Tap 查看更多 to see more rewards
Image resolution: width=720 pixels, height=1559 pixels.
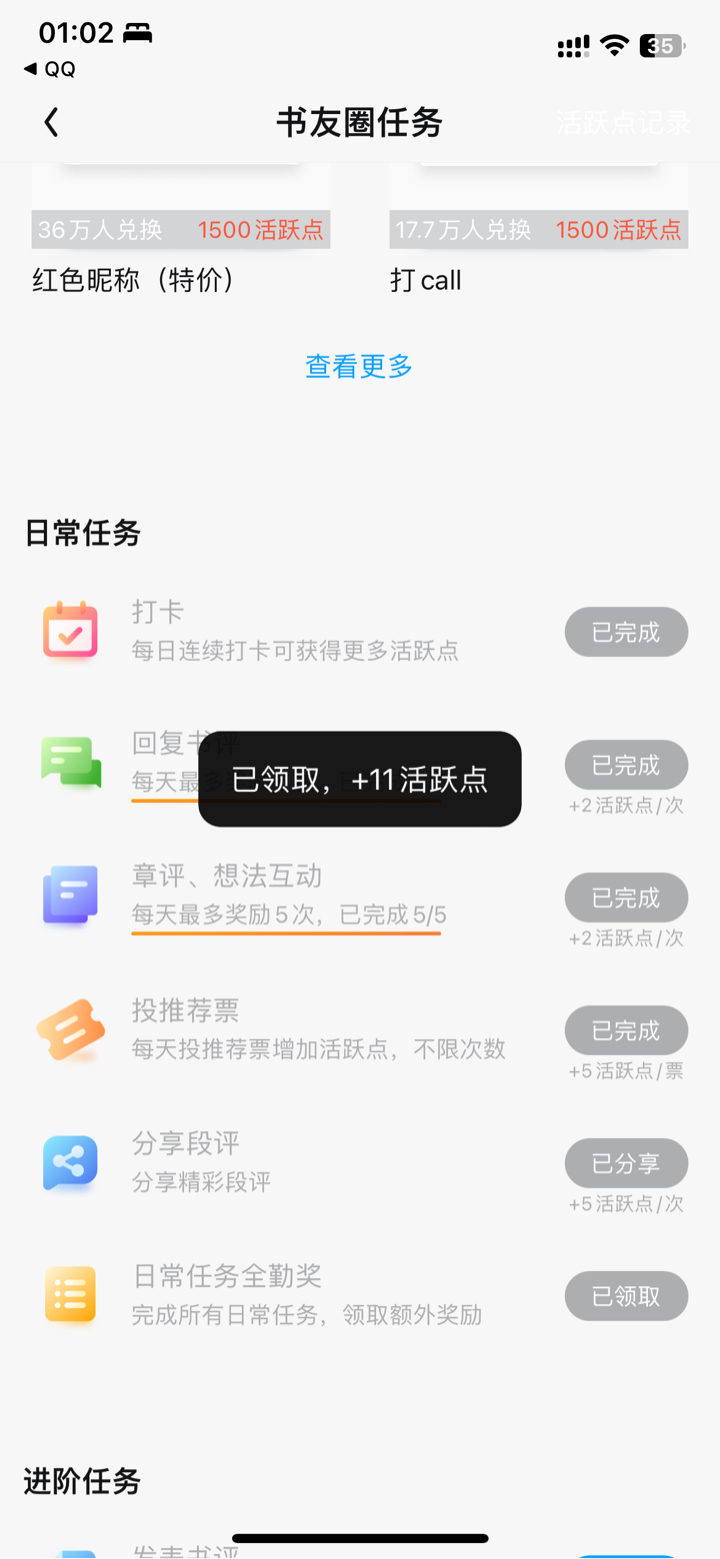pos(359,366)
